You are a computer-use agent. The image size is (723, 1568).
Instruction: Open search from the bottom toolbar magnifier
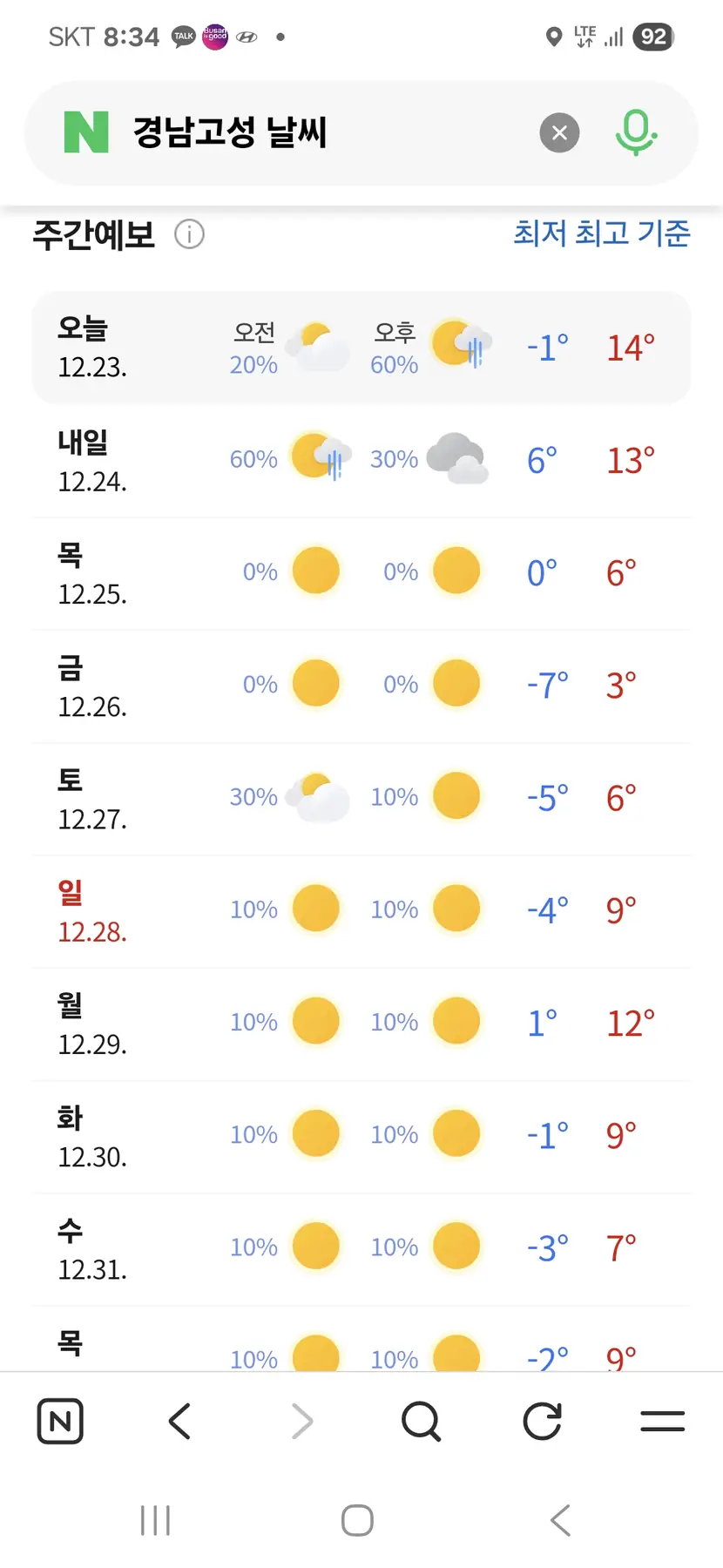pyautogui.click(x=421, y=1422)
